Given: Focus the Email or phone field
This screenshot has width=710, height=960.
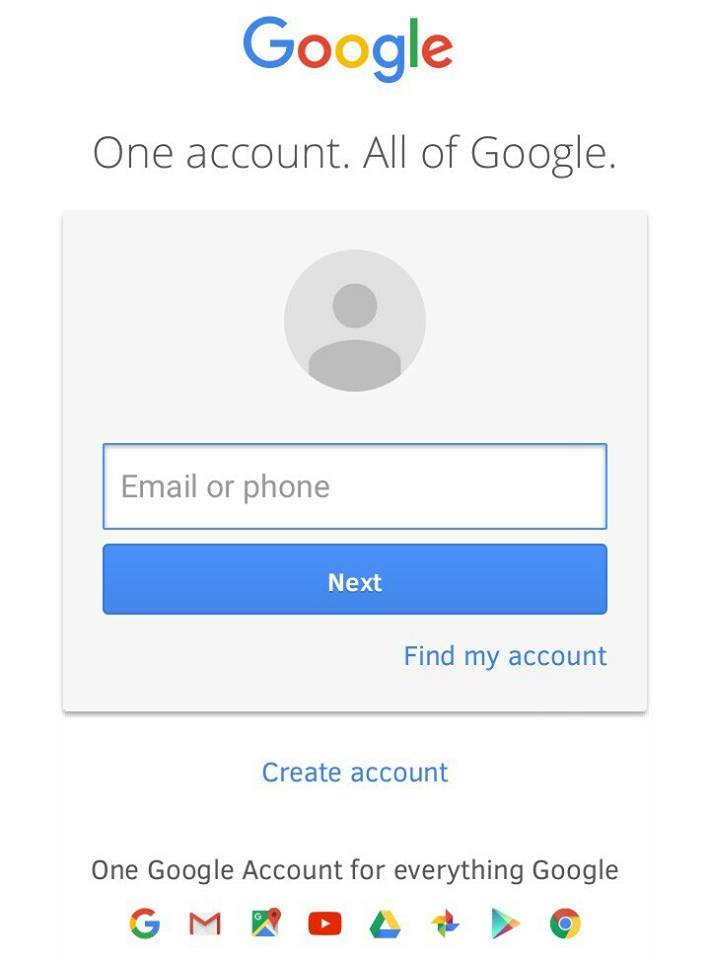Looking at the screenshot, I should [x=354, y=487].
